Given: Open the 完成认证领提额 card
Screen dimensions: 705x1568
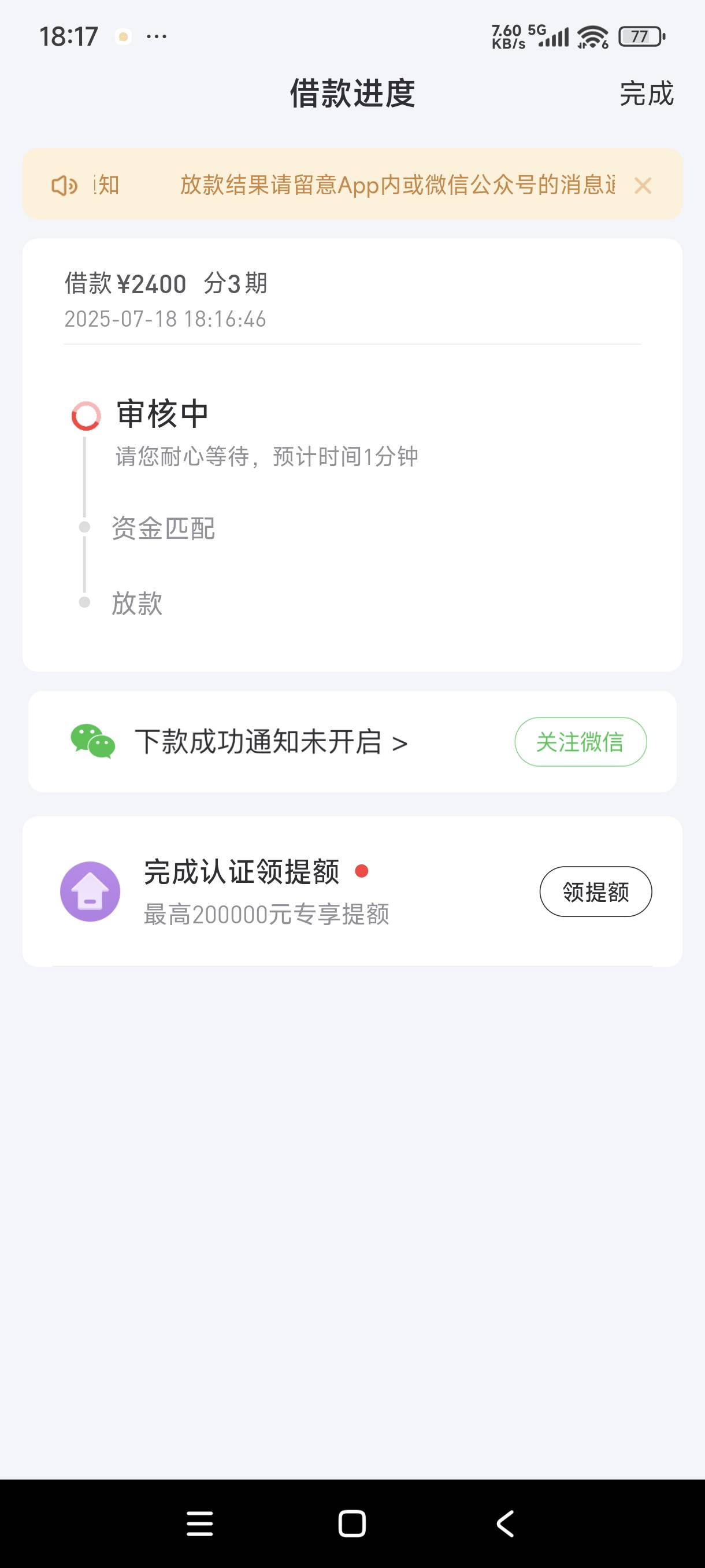Looking at the screenshot, I should click(x=352, y=892).
